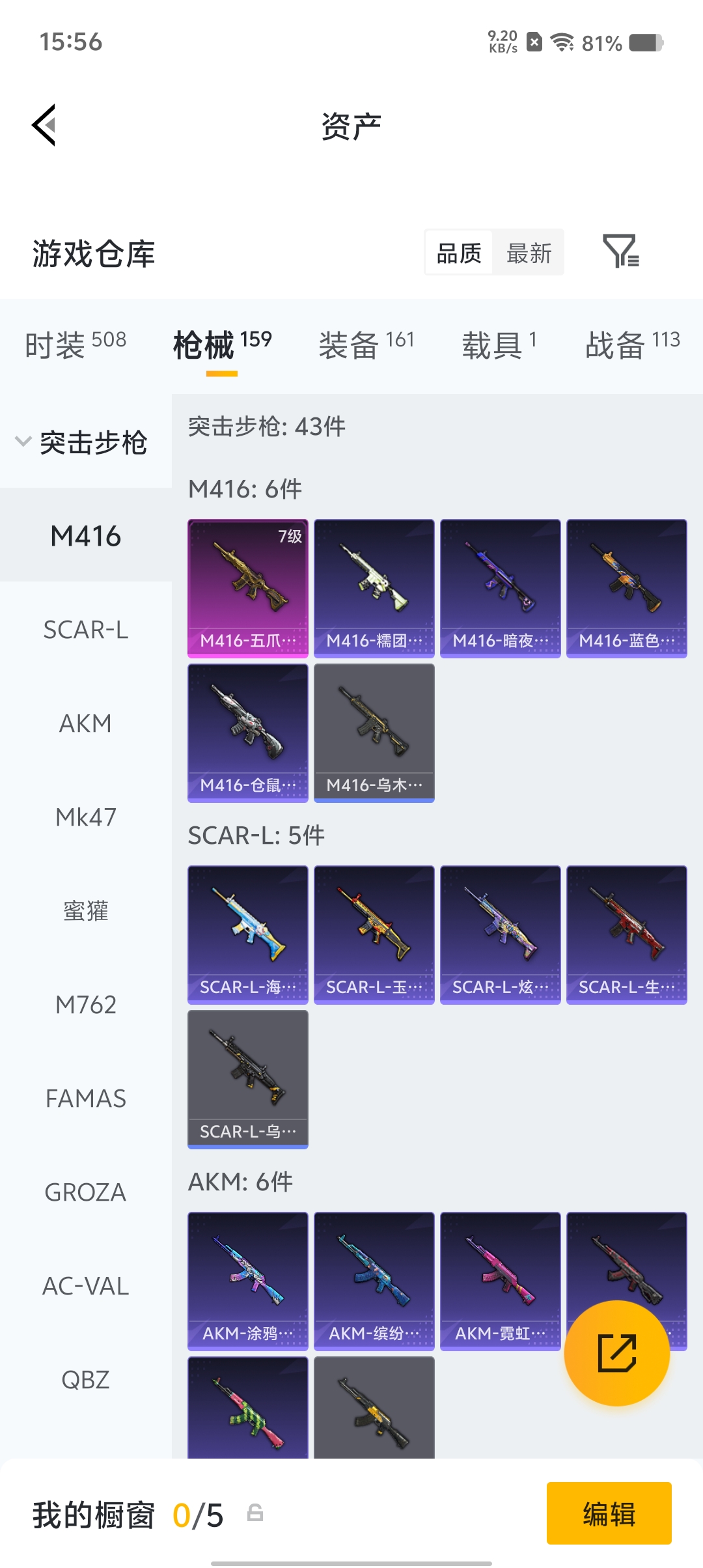Collapse the 突击步枪 section via its chevron
The width and height of the screenshot is (703, 1568).
21,441
